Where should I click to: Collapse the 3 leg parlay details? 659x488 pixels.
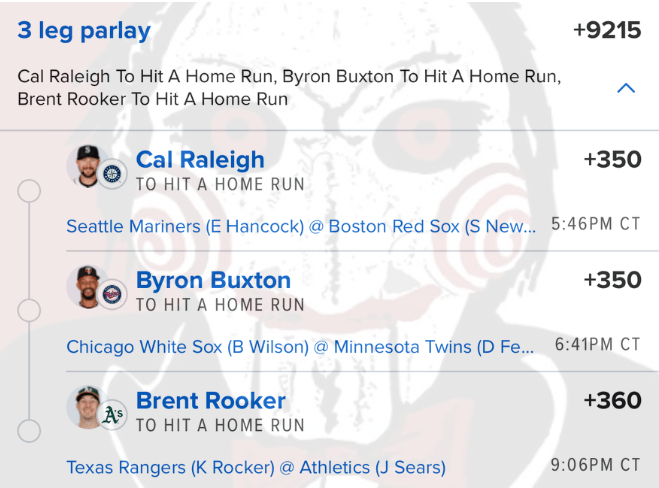626,88
